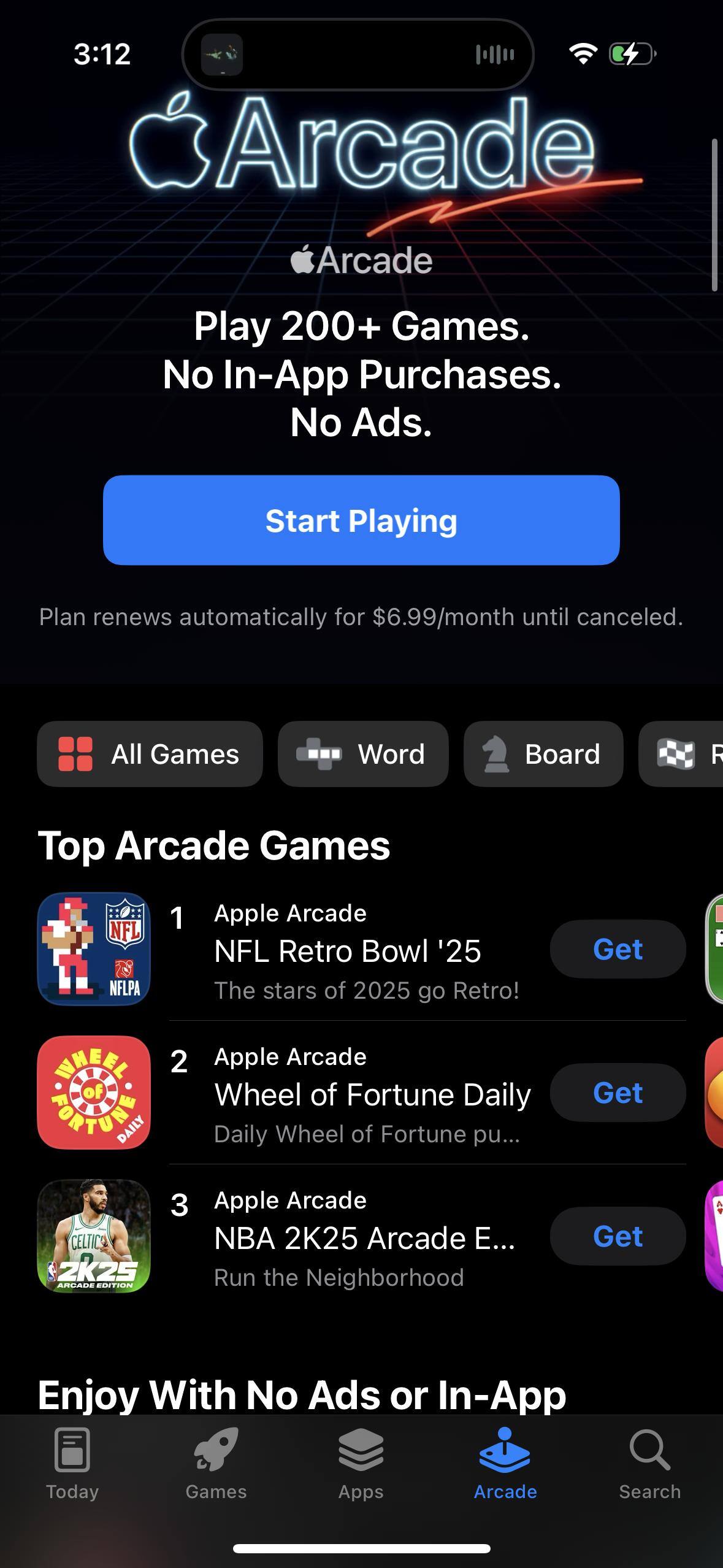Switch to the Today tab

click(x=72, y=1462)
